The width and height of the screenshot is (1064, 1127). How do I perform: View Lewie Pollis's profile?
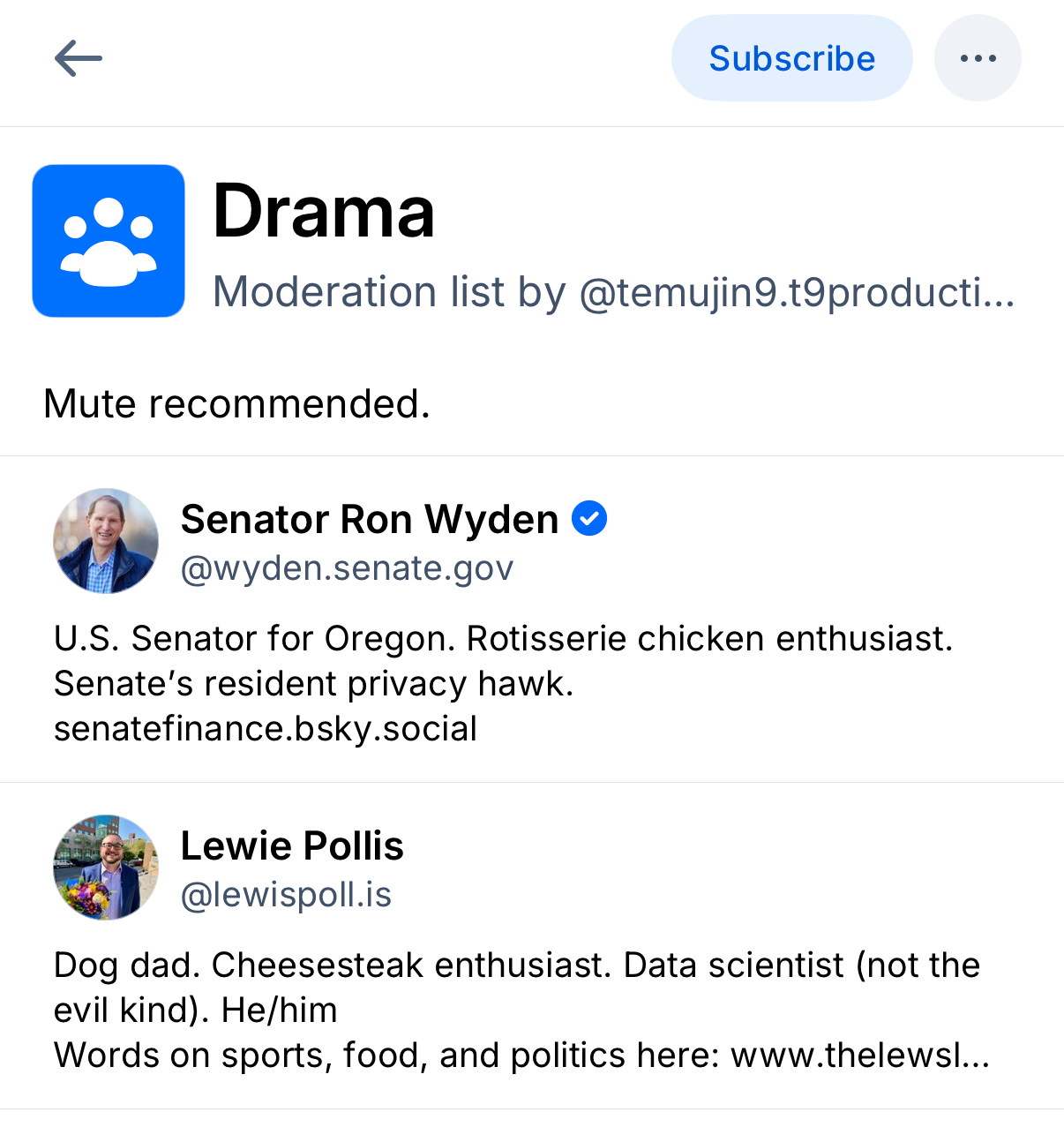[x=292, y=845]
